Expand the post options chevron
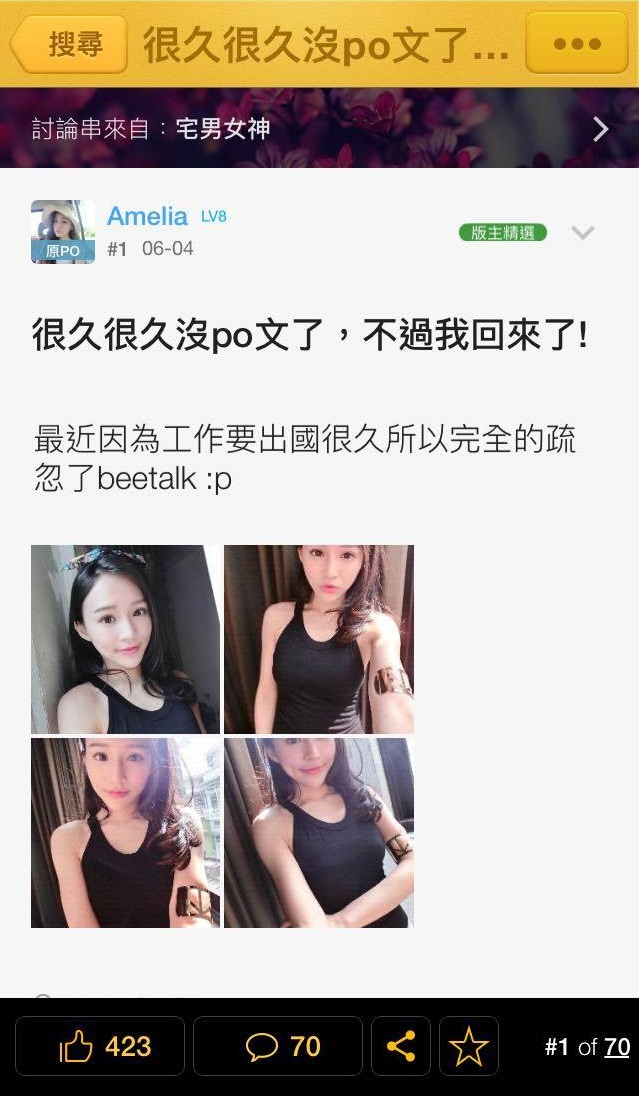Screen dimensions: 639x1096 pos(582,233)
